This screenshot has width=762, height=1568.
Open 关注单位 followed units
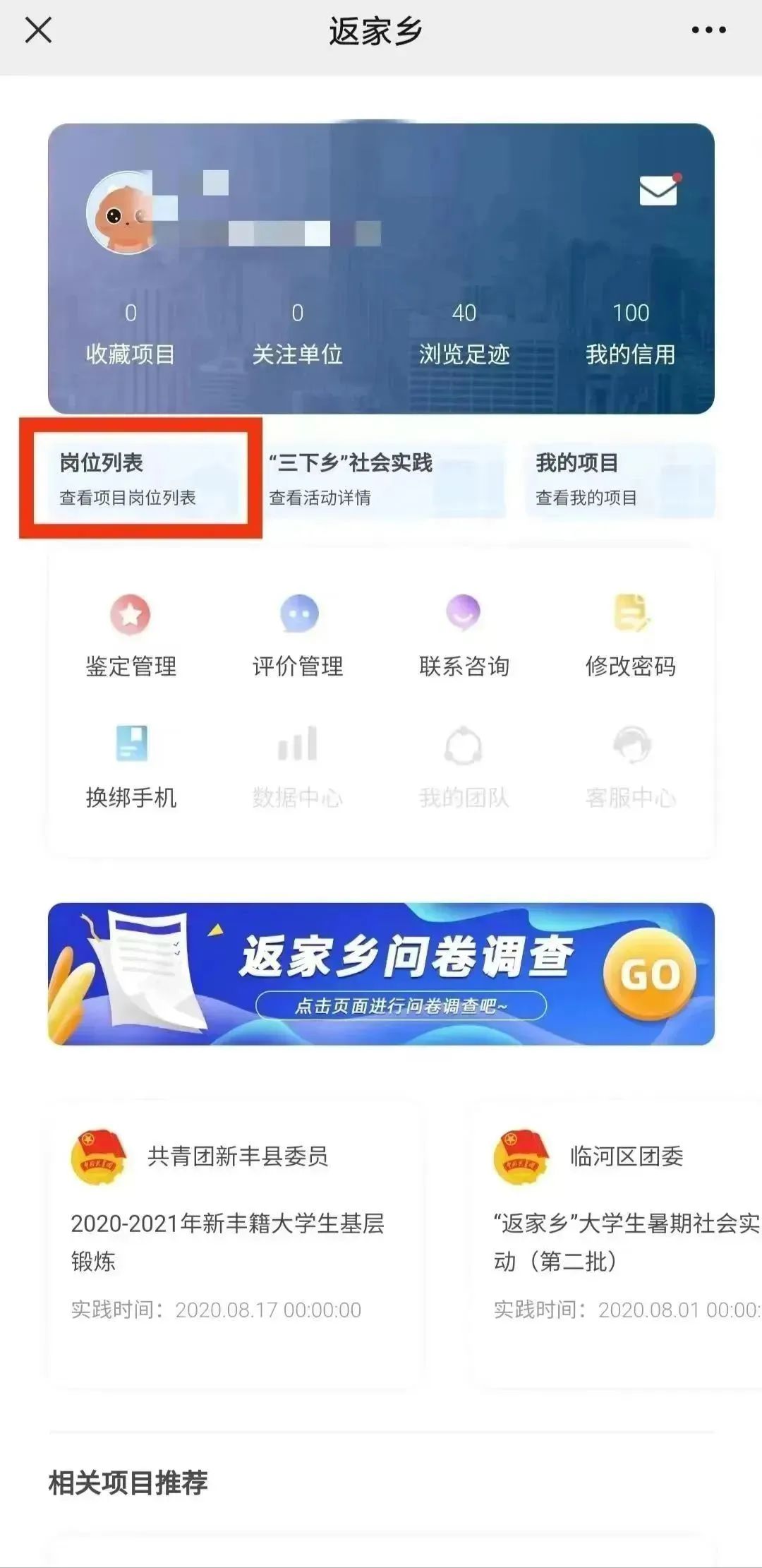point(297,334)
